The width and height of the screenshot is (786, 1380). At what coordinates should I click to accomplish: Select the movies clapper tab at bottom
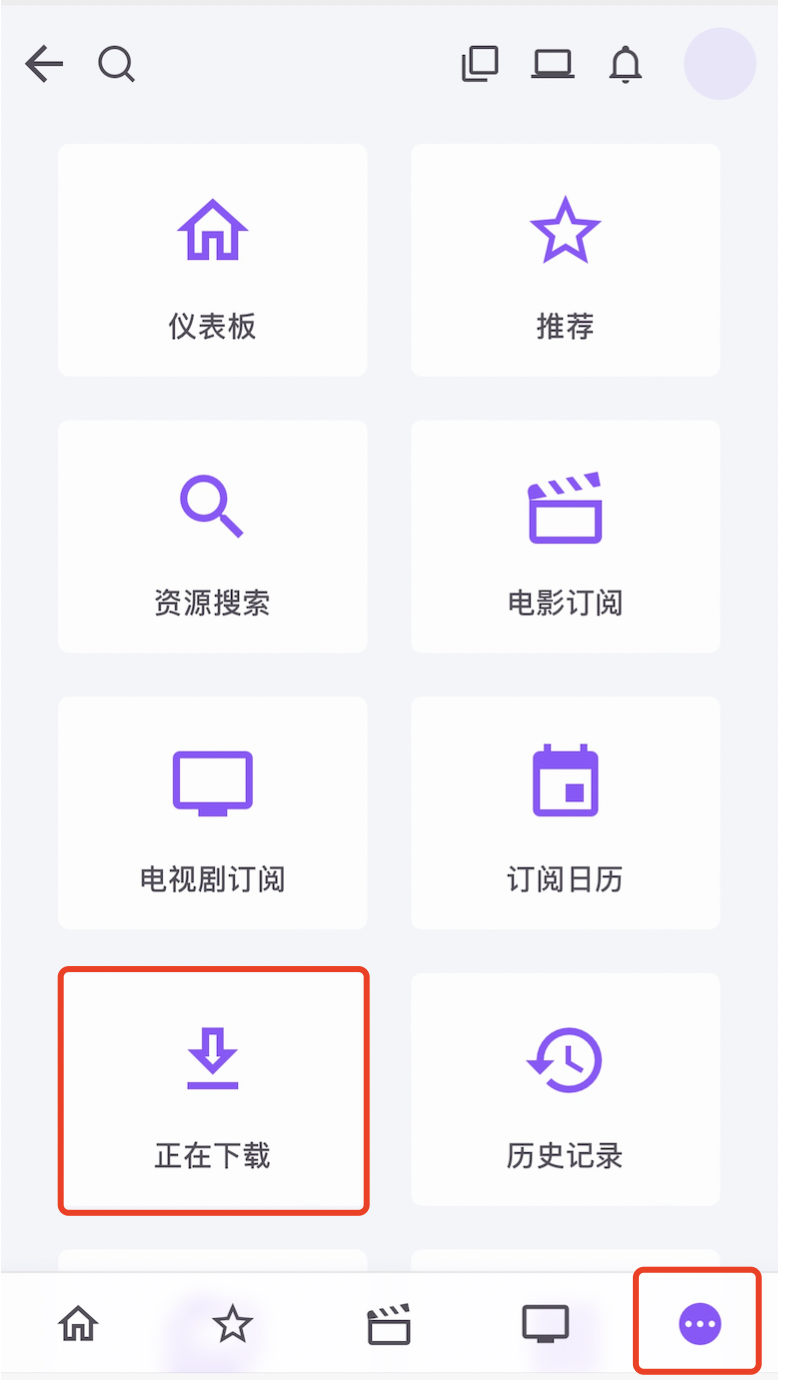pyautogui.click(x=389, y=1322)
